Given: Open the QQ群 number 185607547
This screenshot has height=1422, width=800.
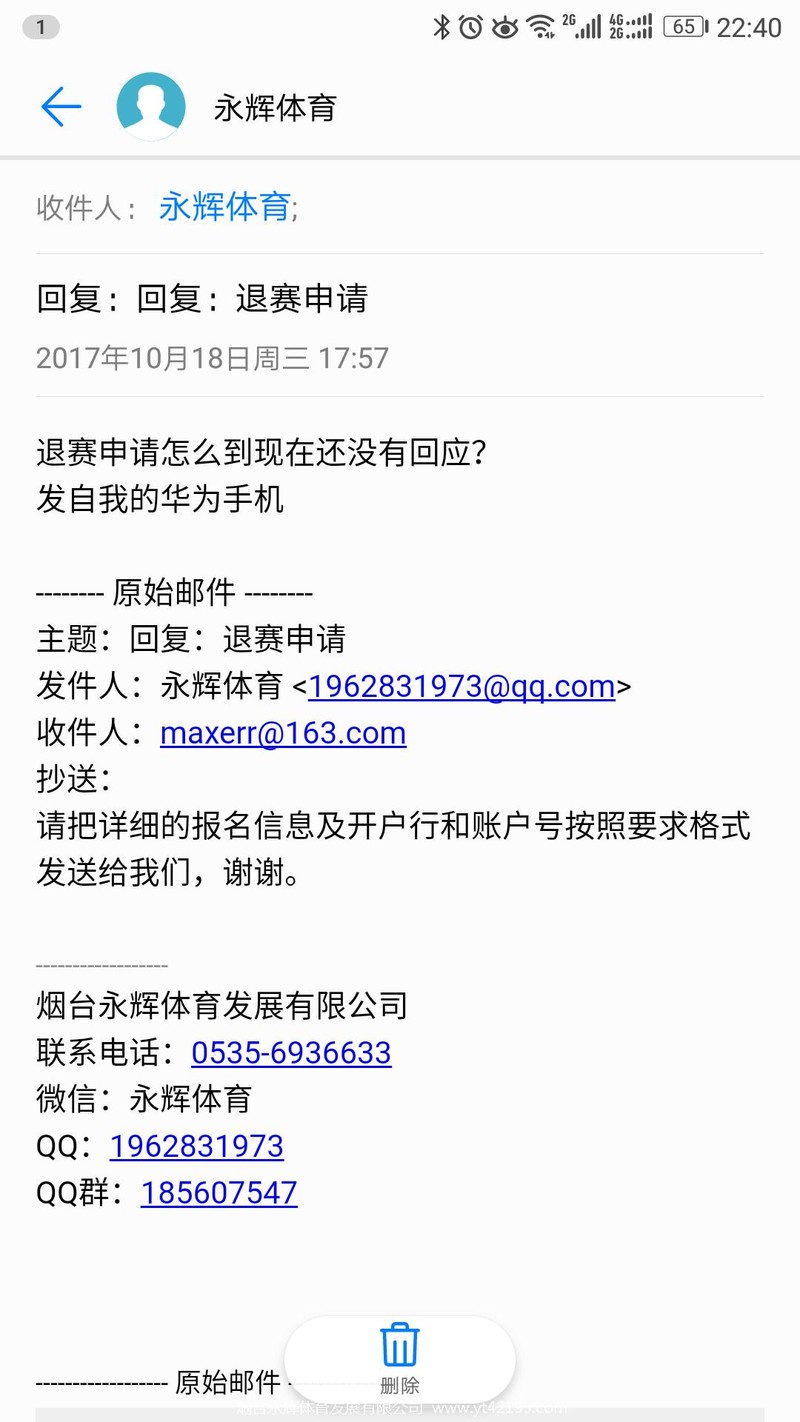Looking at the screenshot, I should coord(219,1193).
